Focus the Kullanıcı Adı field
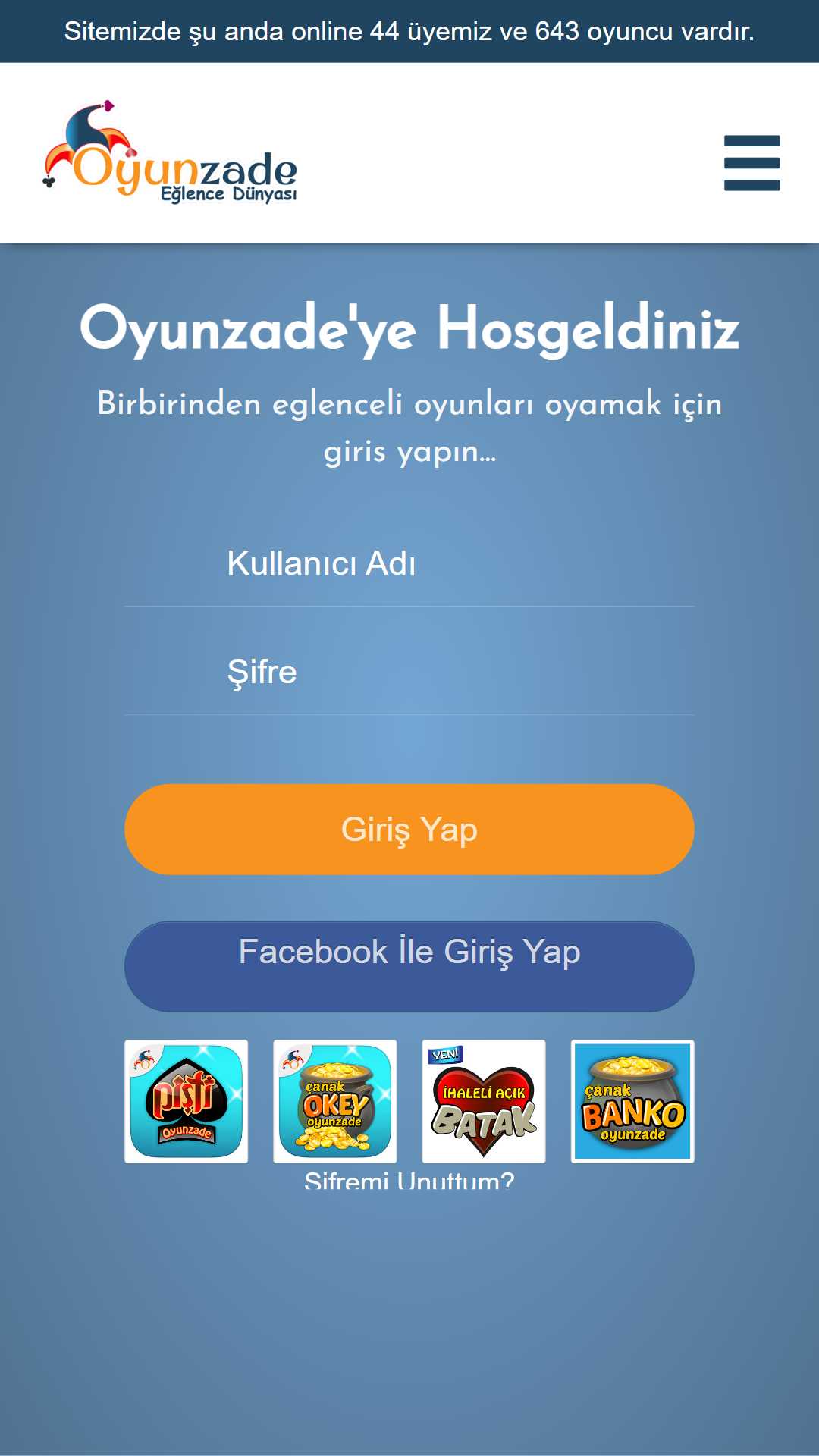The height and width of the screenshot is (1456, 819). point(409,563)
